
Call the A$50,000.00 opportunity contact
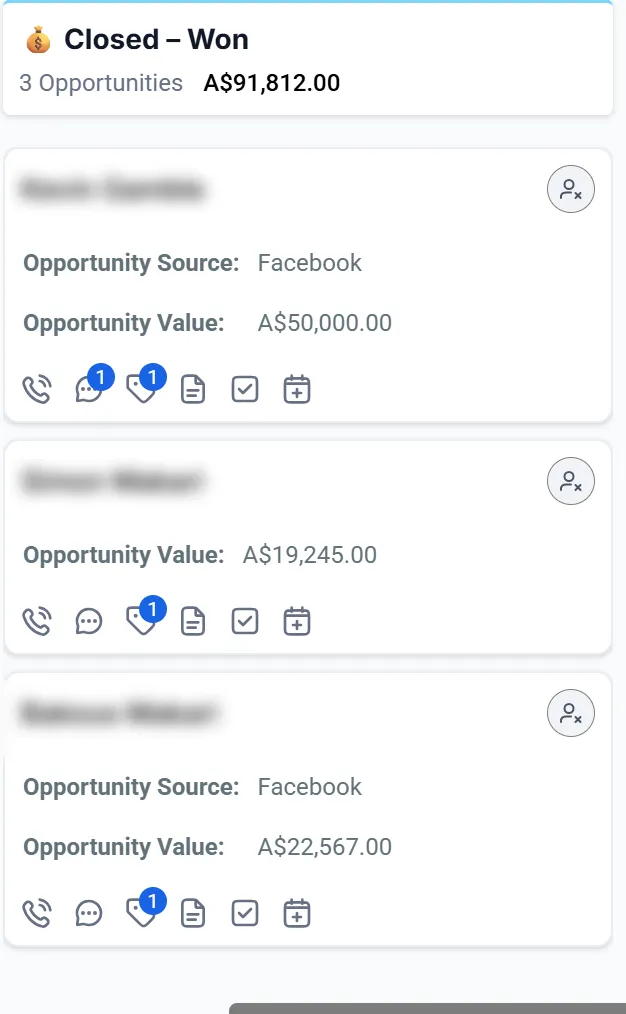tap(37, 389)
